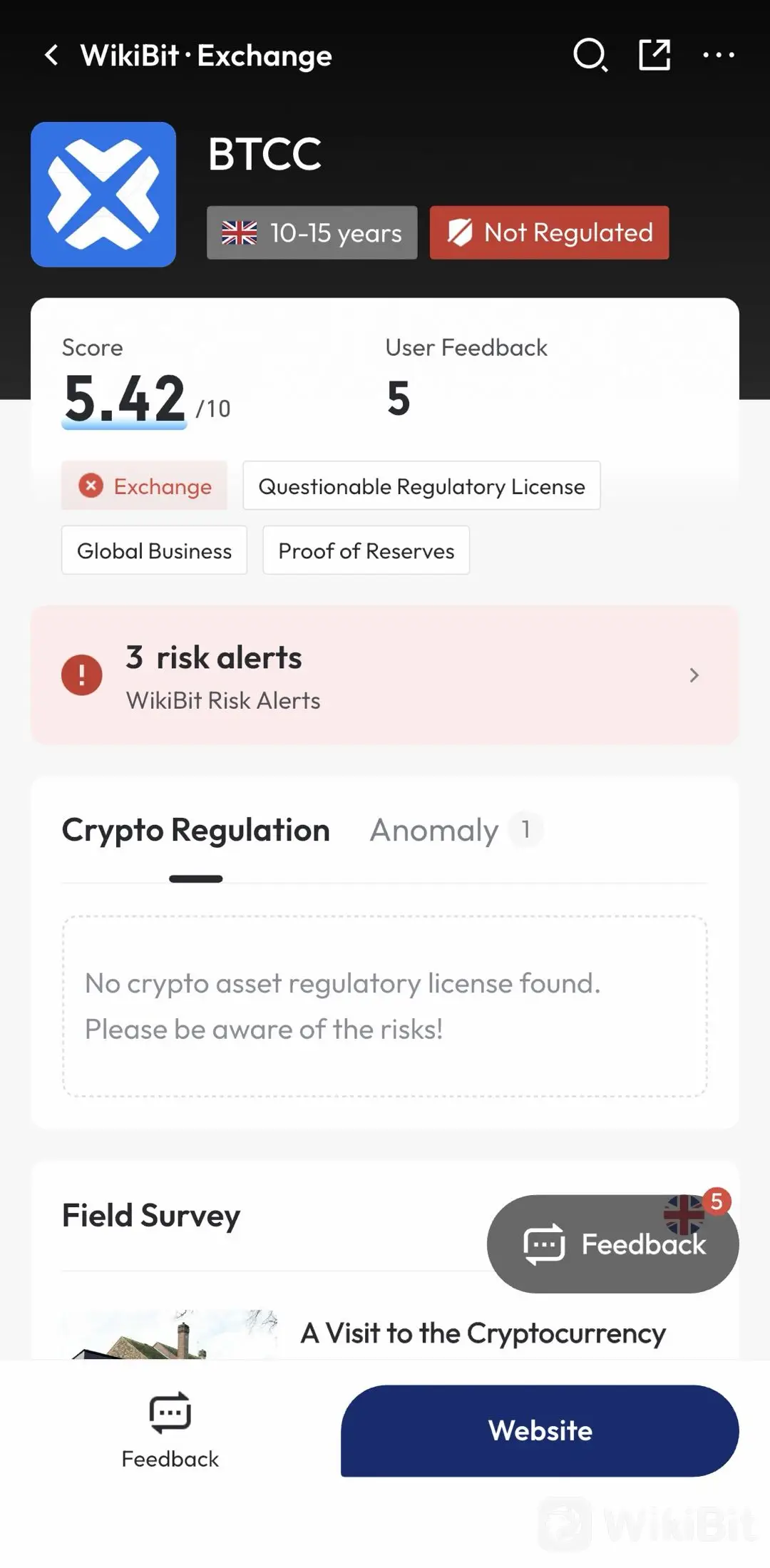The height and width of the screenshot is (1568, 770).
Task: Open the search icon in the header
Action: pos(590,55)
